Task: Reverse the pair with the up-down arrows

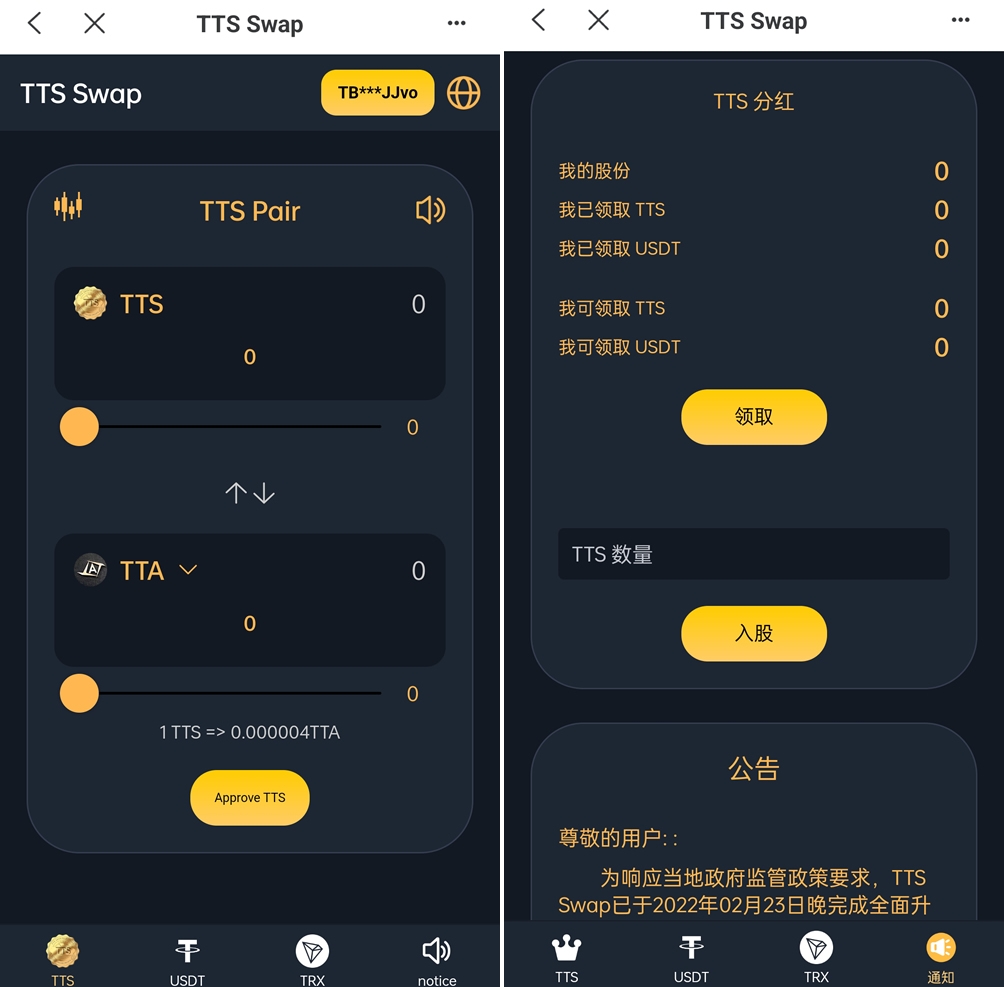Action: click(x=250, y=493)
